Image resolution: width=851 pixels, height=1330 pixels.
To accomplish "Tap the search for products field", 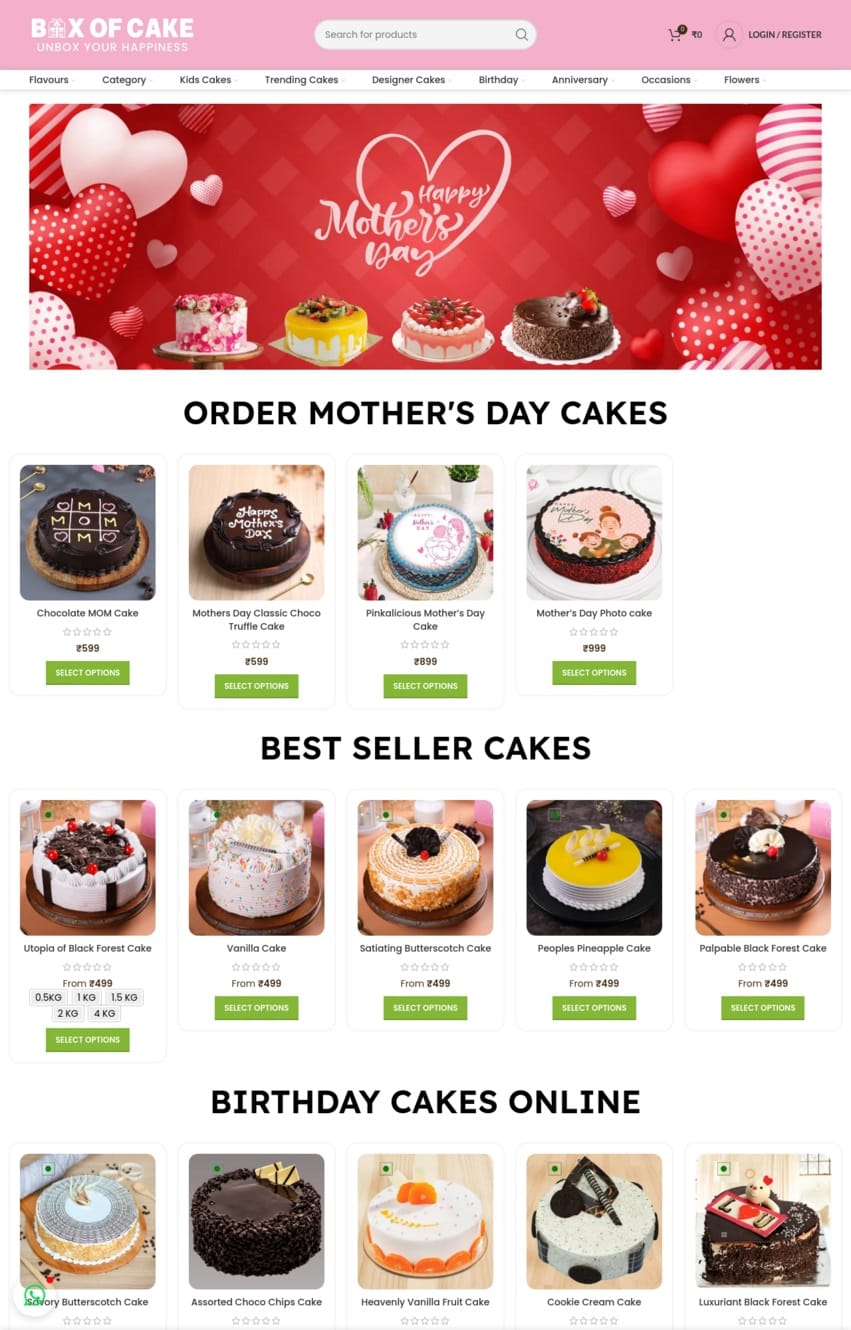I will 415,35.
